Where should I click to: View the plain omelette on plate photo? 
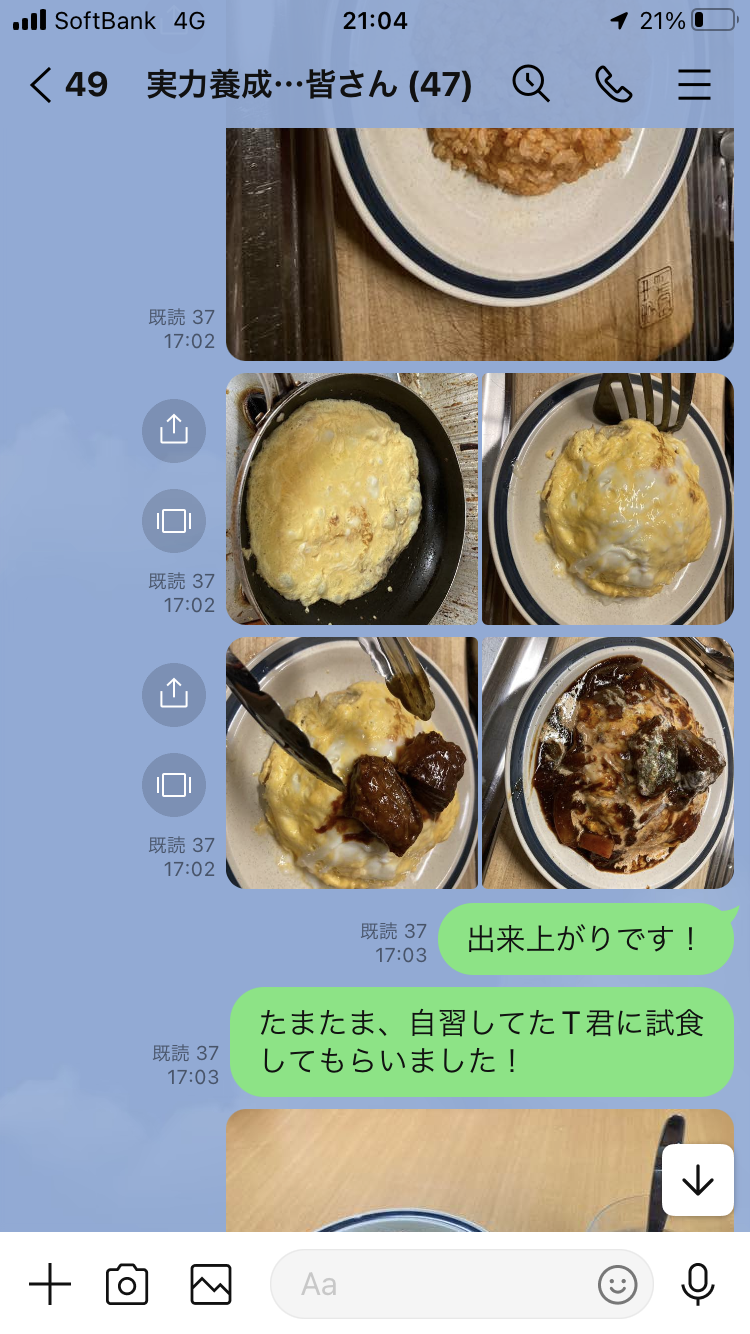[x=608, y=499]
